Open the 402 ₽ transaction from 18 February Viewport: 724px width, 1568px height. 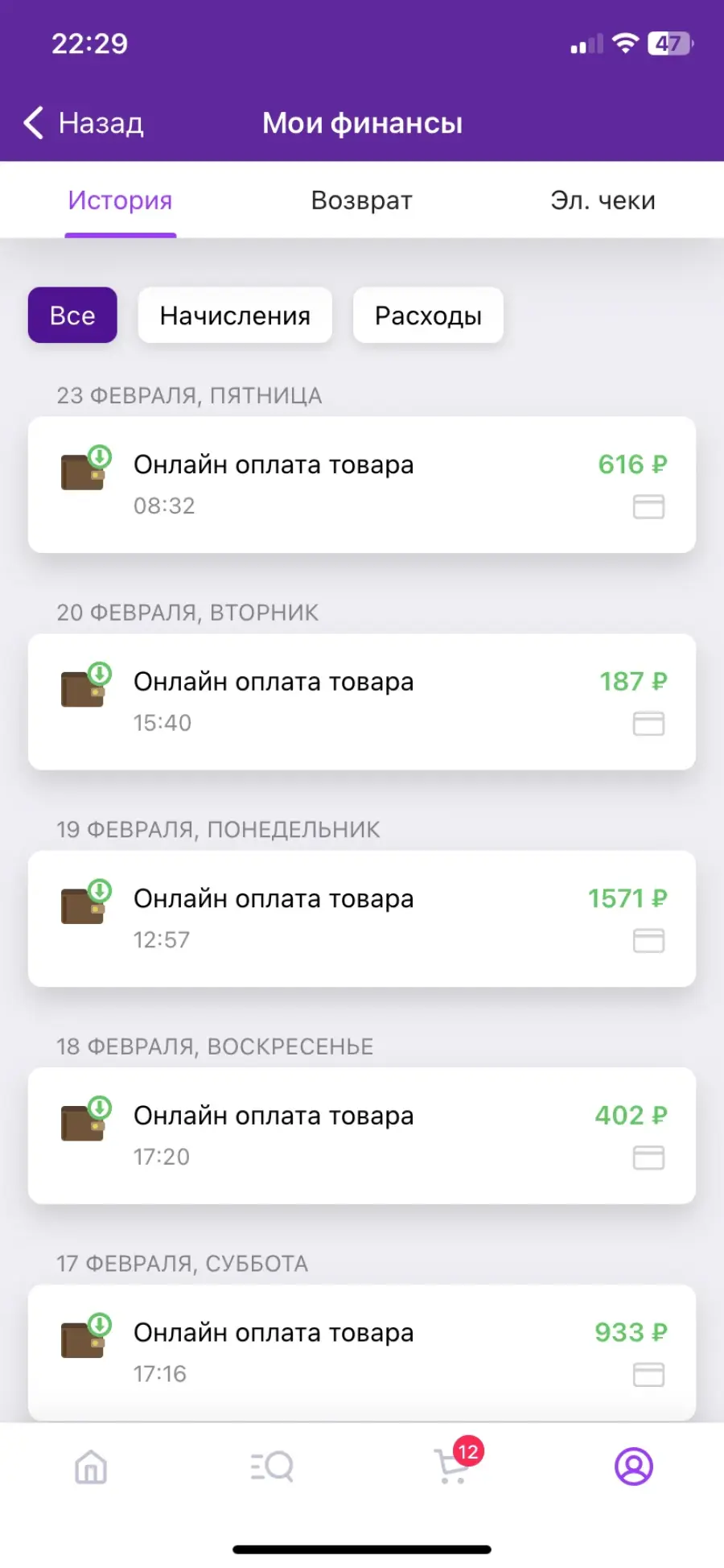coord(362,1136)
